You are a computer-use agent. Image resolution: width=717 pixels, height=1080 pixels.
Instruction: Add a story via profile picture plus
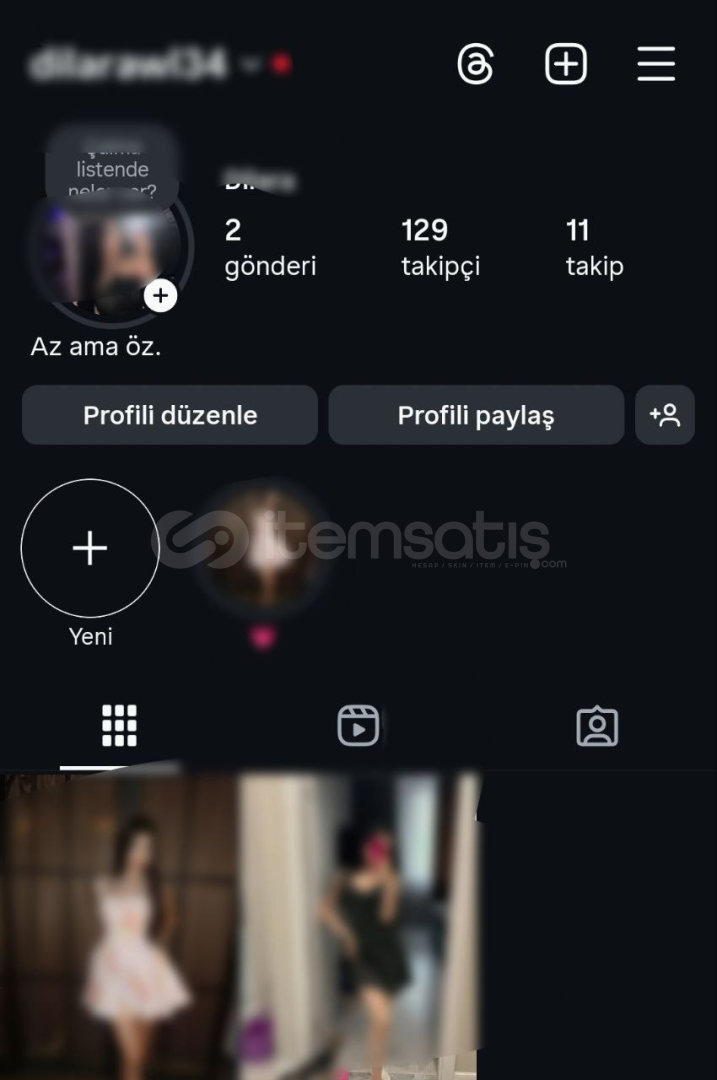pyautogui.click(x=160, y=296)
